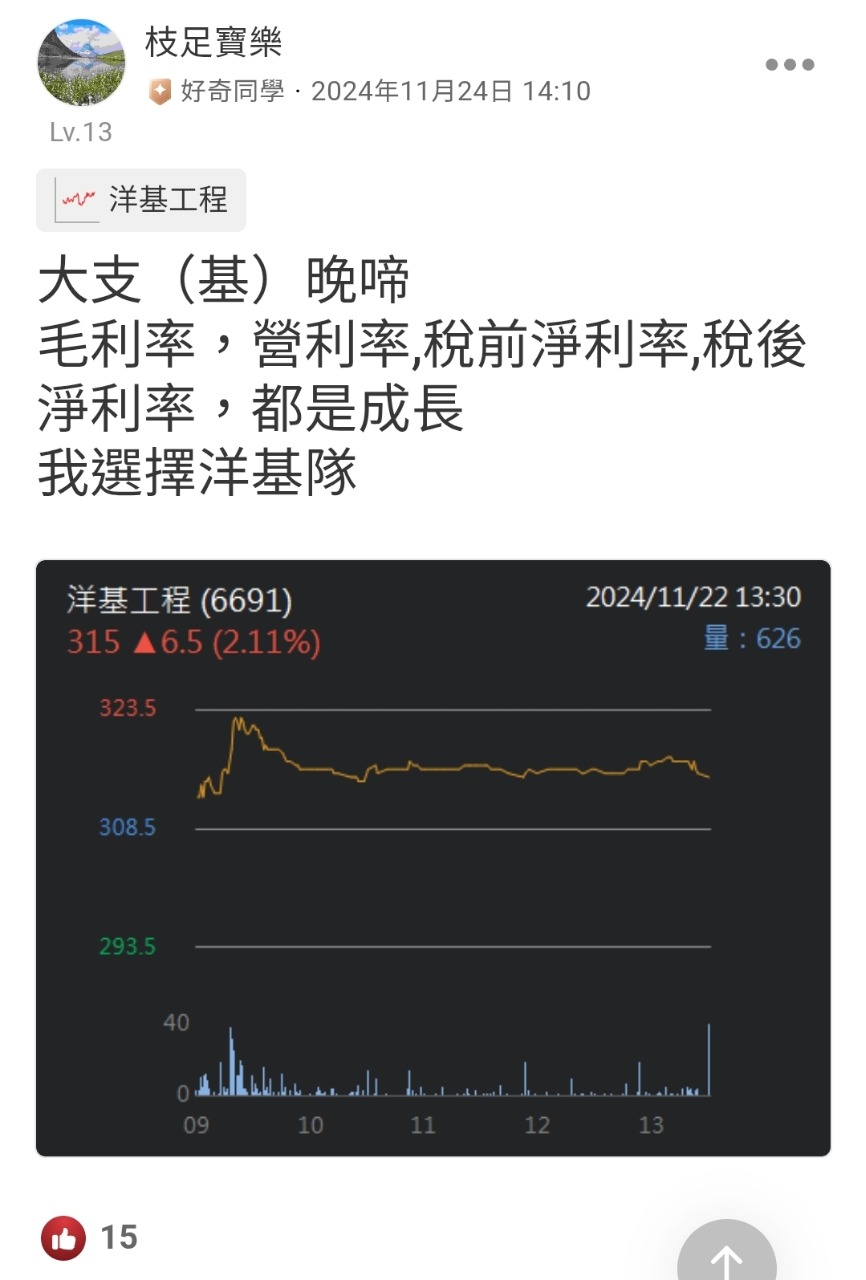Open 枝足寶樂's profile avatar
The image size is (866, 1280).
pyautogui.click(x=81, y=62)
